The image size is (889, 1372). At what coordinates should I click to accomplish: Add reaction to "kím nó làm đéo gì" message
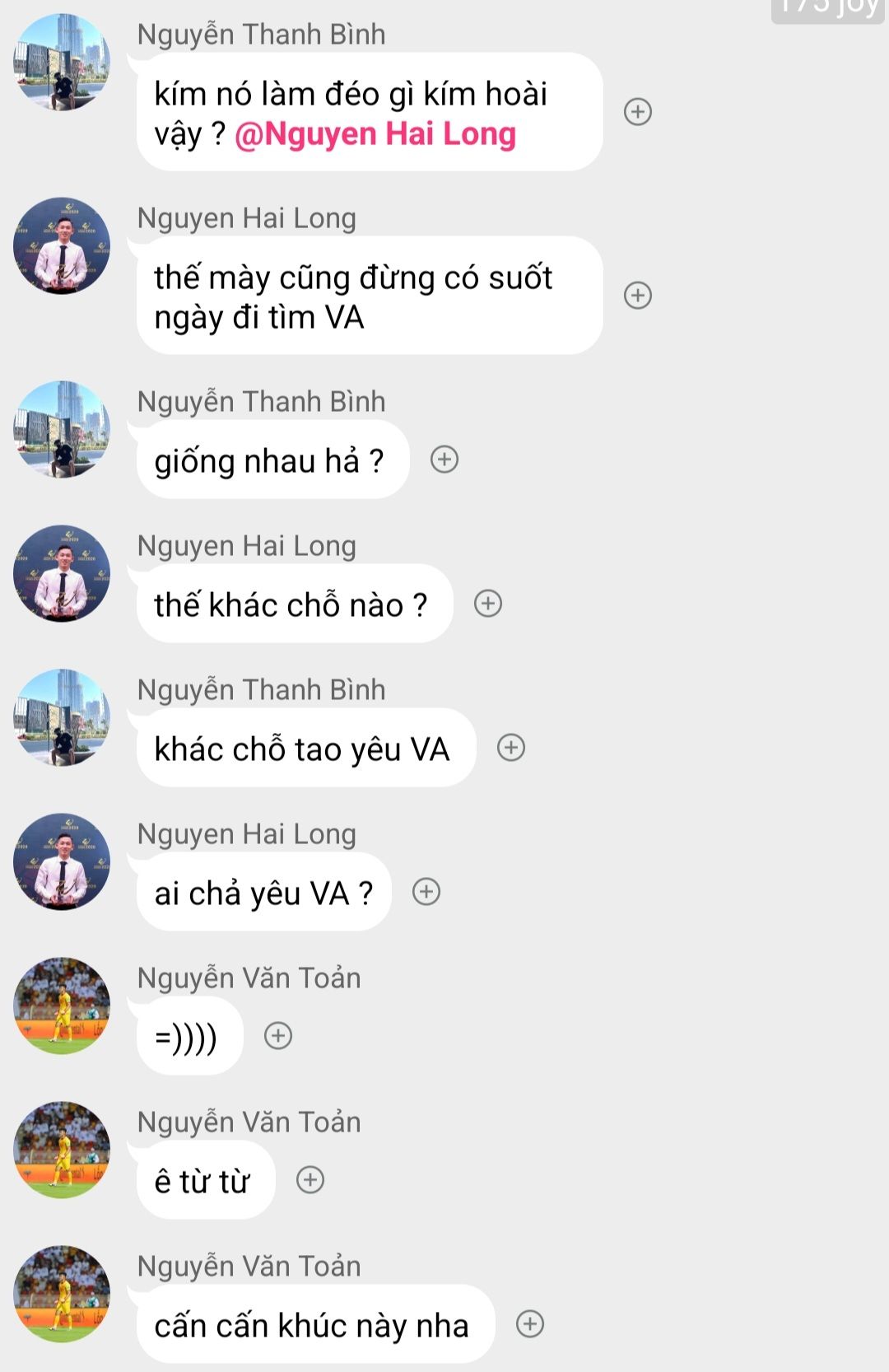pos(638,111)
